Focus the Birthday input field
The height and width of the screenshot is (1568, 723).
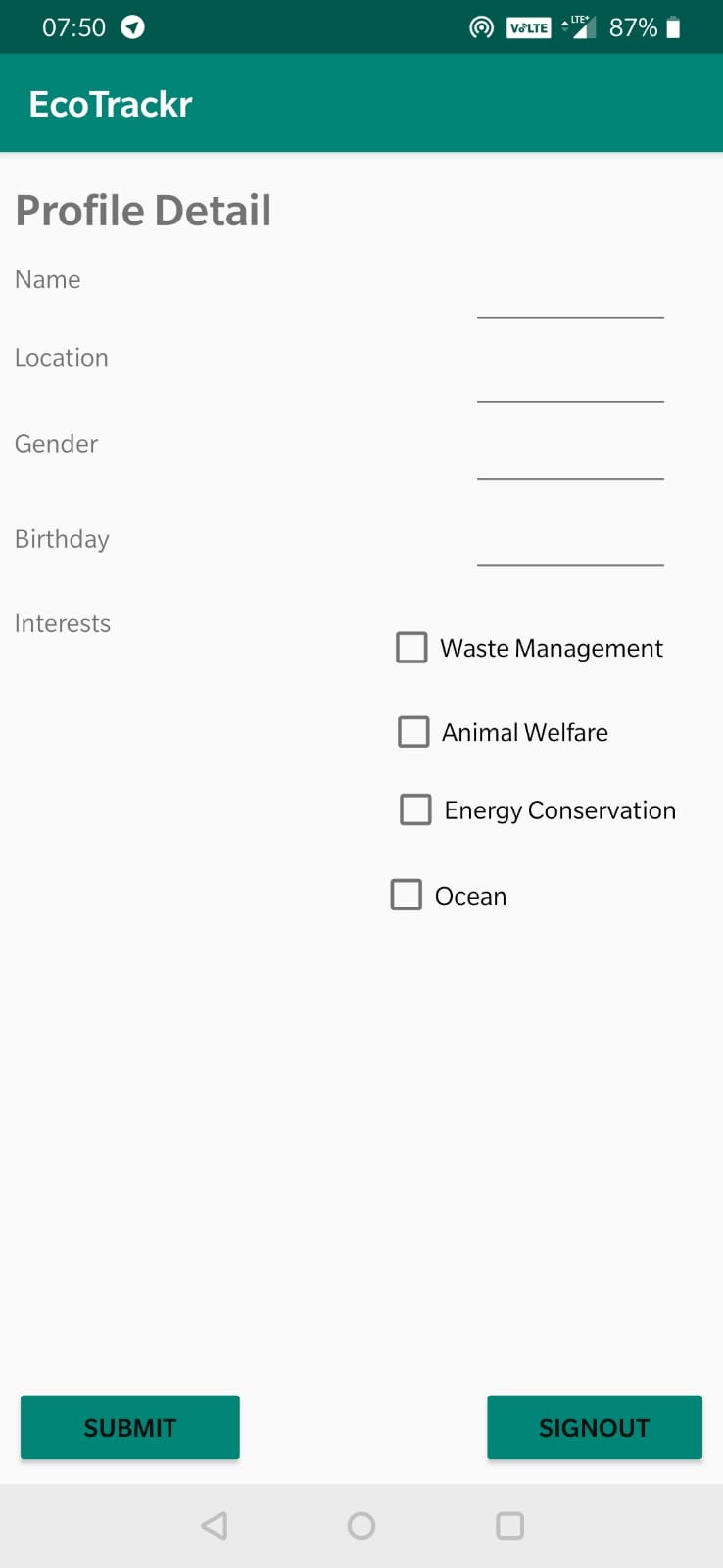[570, 542]
